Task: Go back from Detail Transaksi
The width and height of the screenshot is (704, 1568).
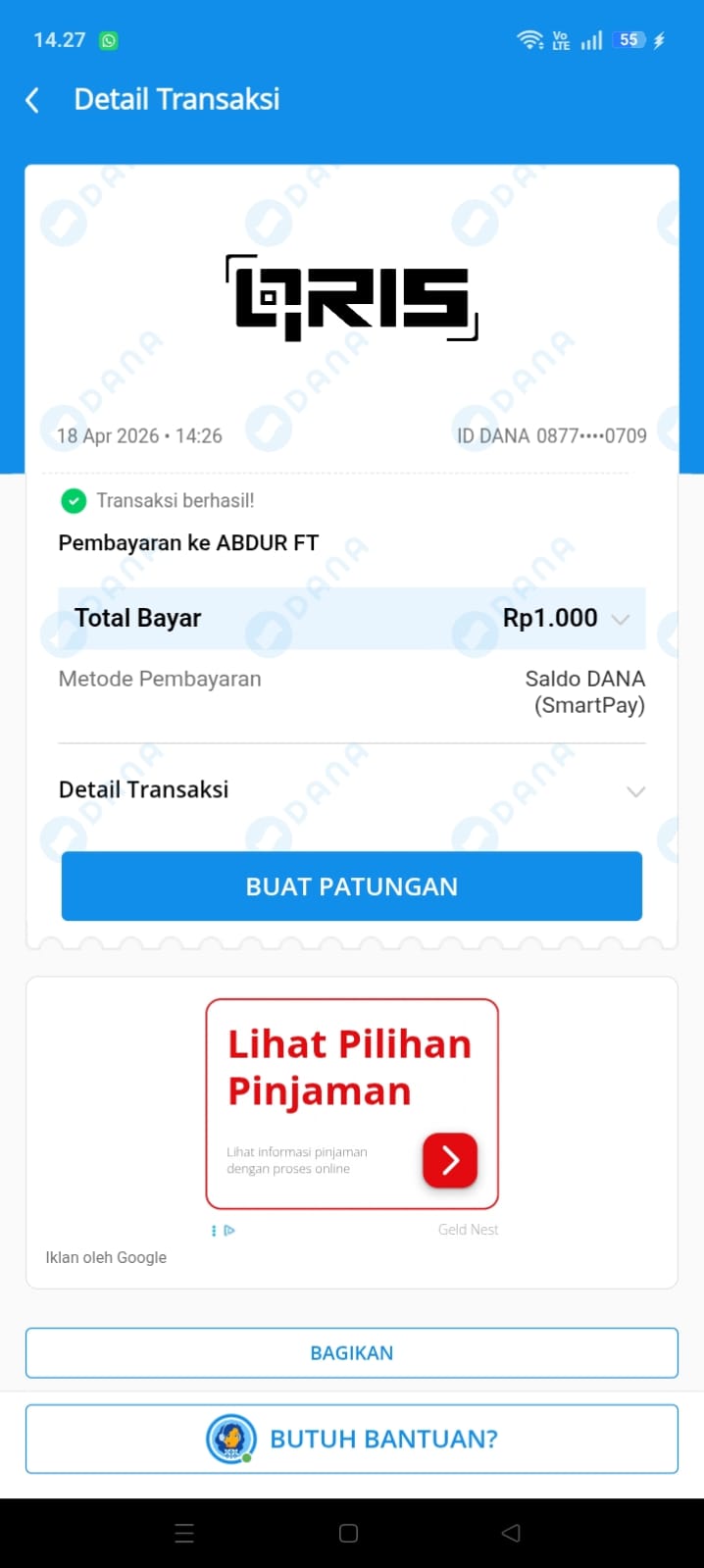Action: coord(32,100)
